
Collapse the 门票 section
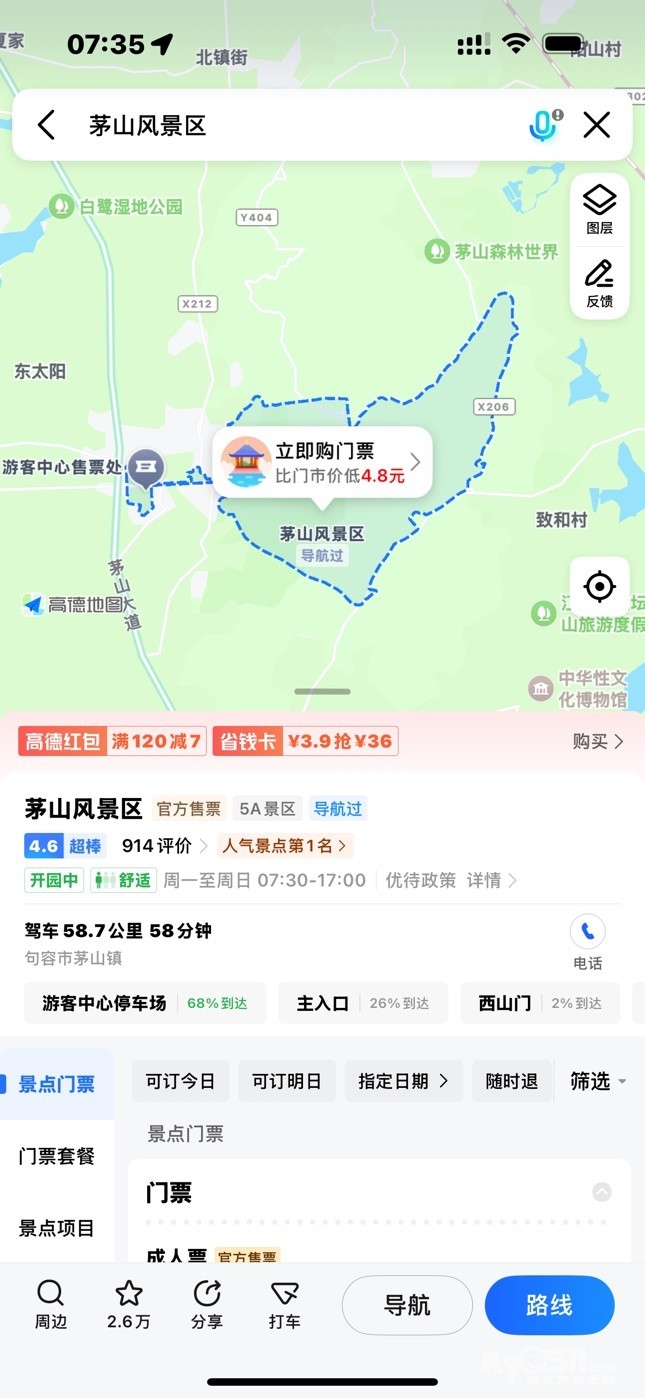(601, 1192)
